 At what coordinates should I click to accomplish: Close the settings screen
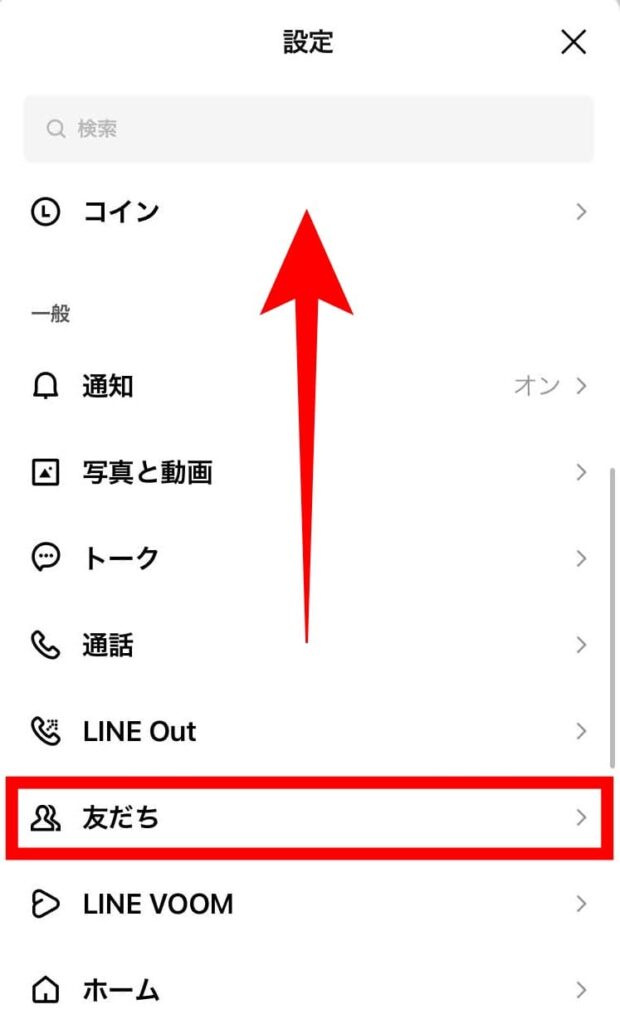tap(573, 42)
